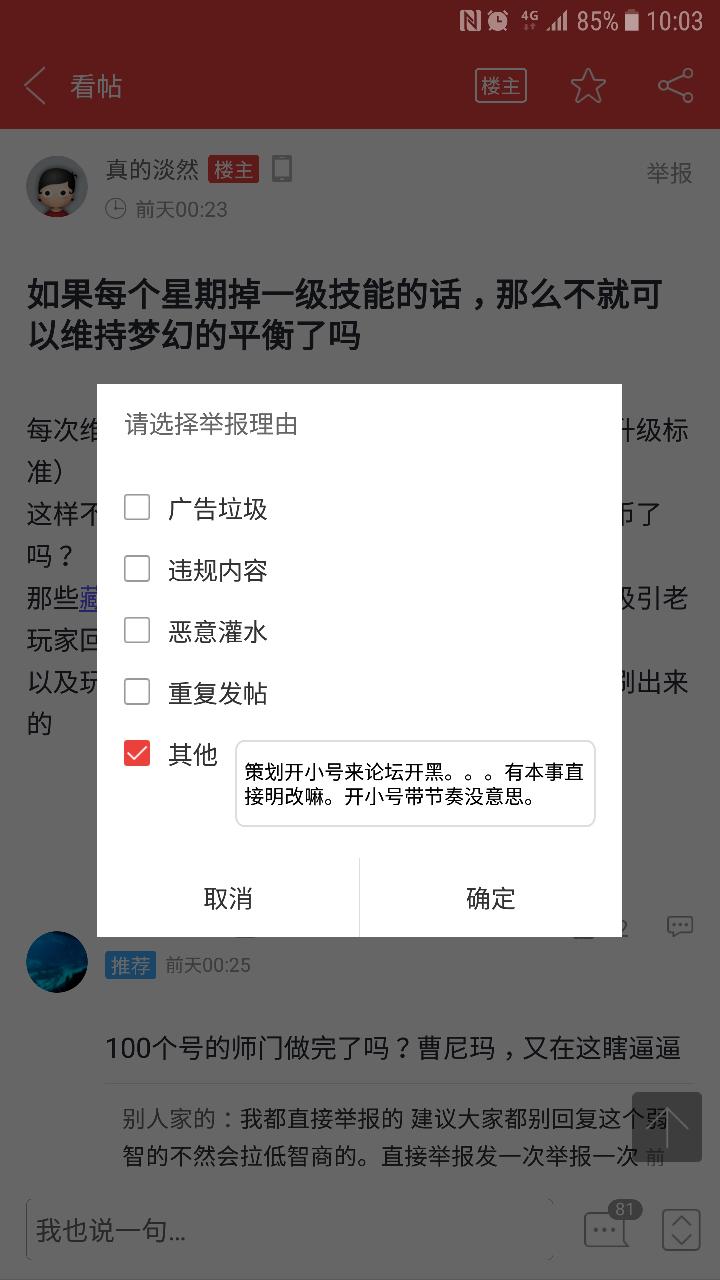The width and height of the screenshot is (720, 1280).
Task: Check the 广告垃圾 report reason
Action: (137, 508)
